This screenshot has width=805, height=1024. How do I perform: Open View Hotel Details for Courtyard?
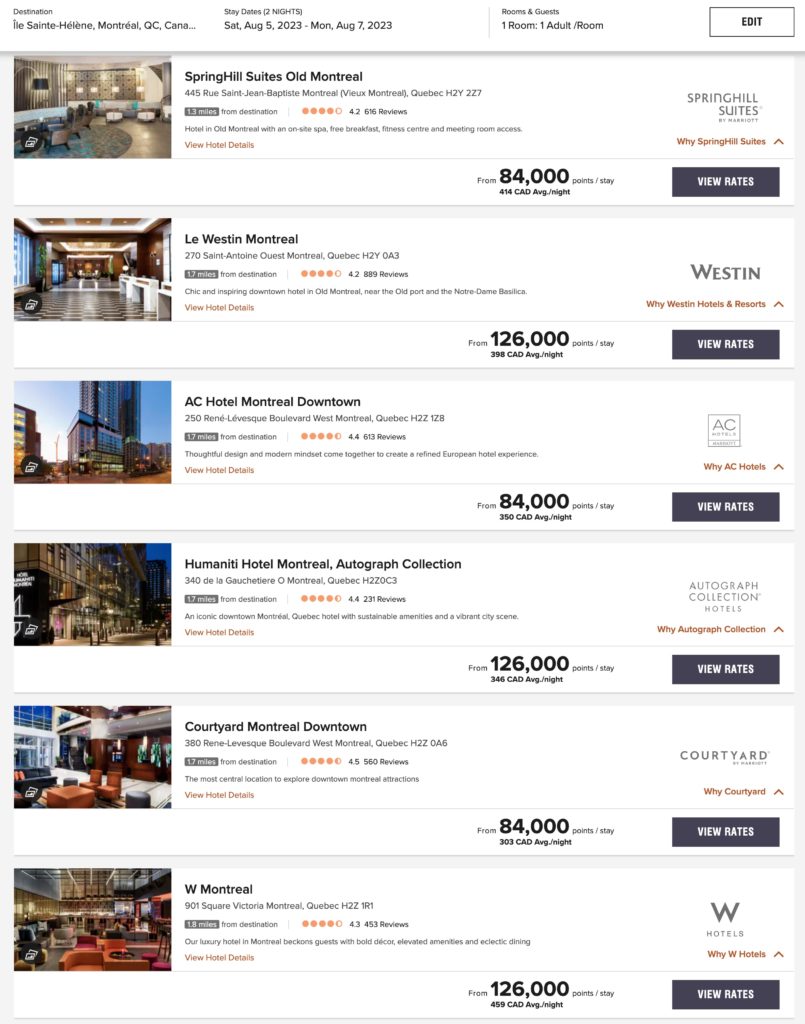tap(219, 795)
